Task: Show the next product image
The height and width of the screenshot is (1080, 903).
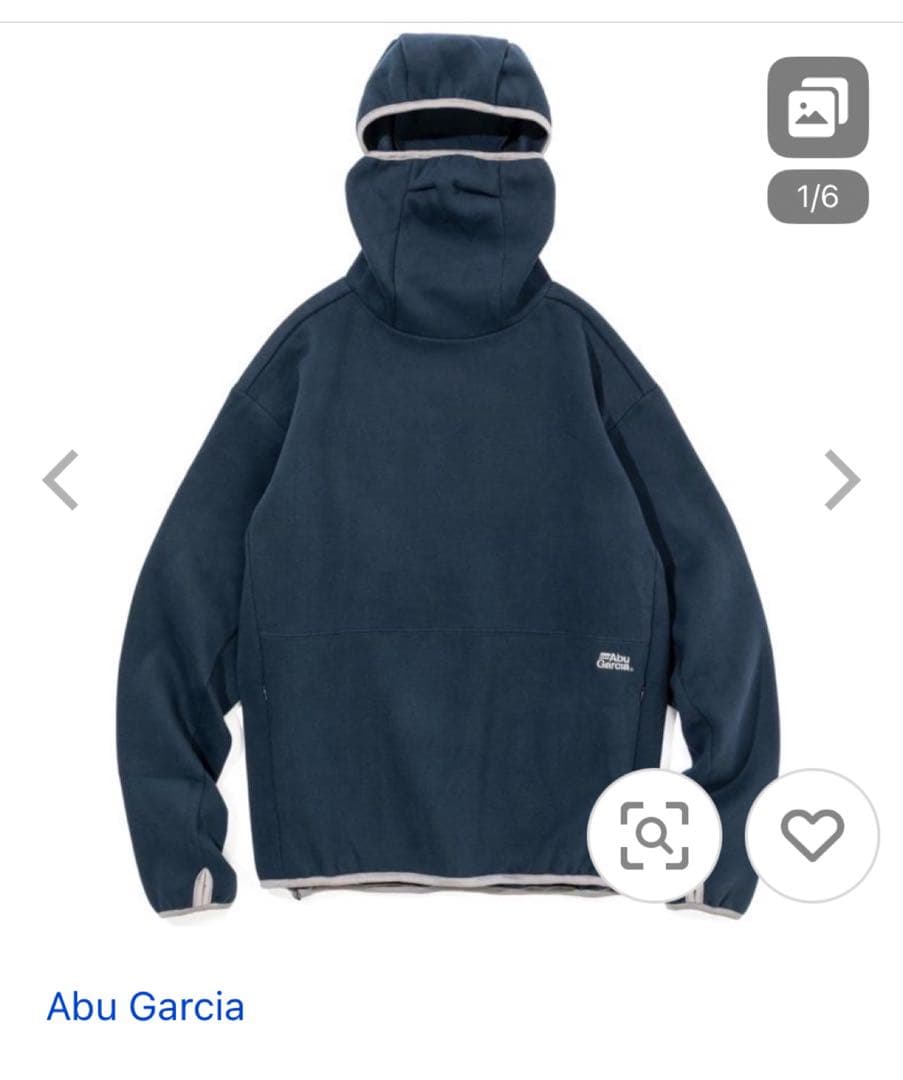Action: 841,480
